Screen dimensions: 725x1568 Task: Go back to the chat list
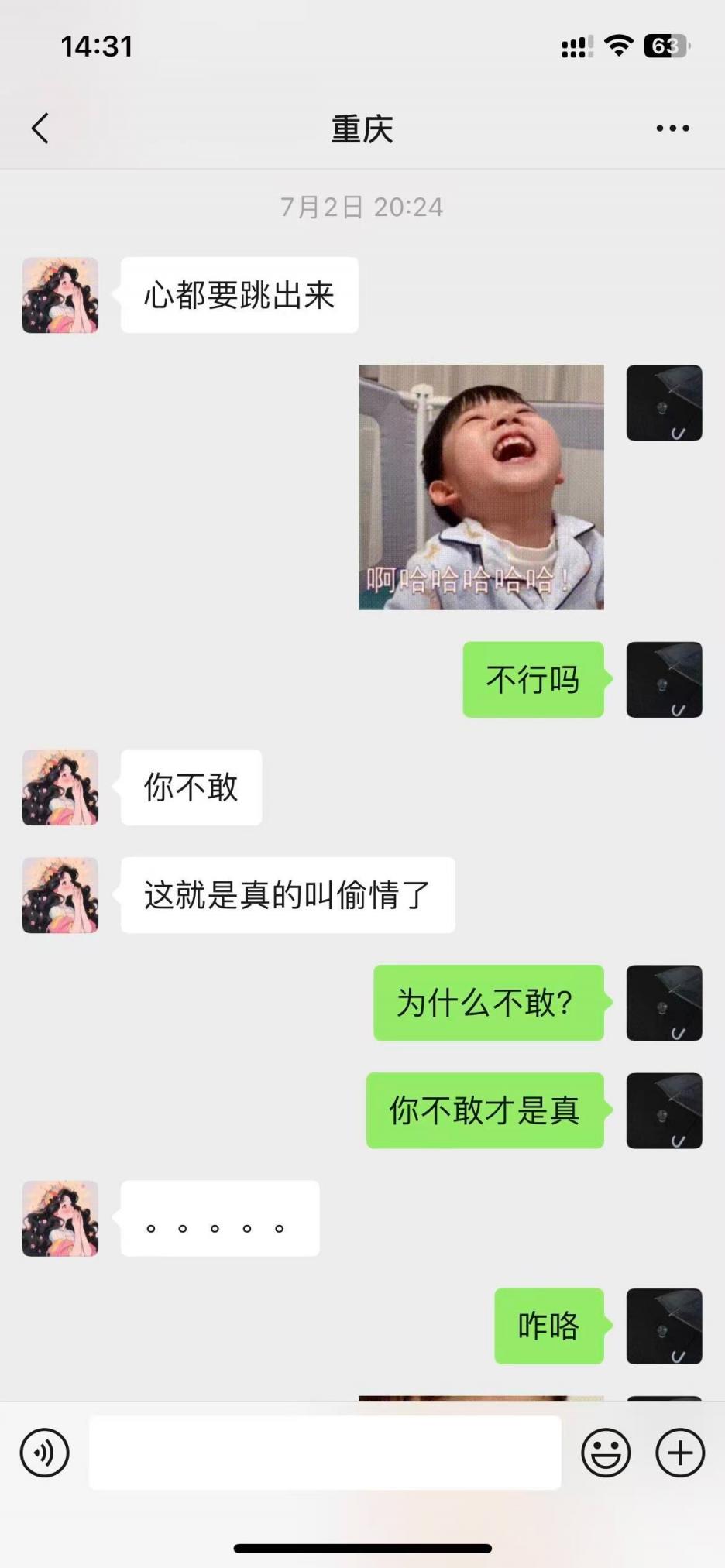coord(40,129)
